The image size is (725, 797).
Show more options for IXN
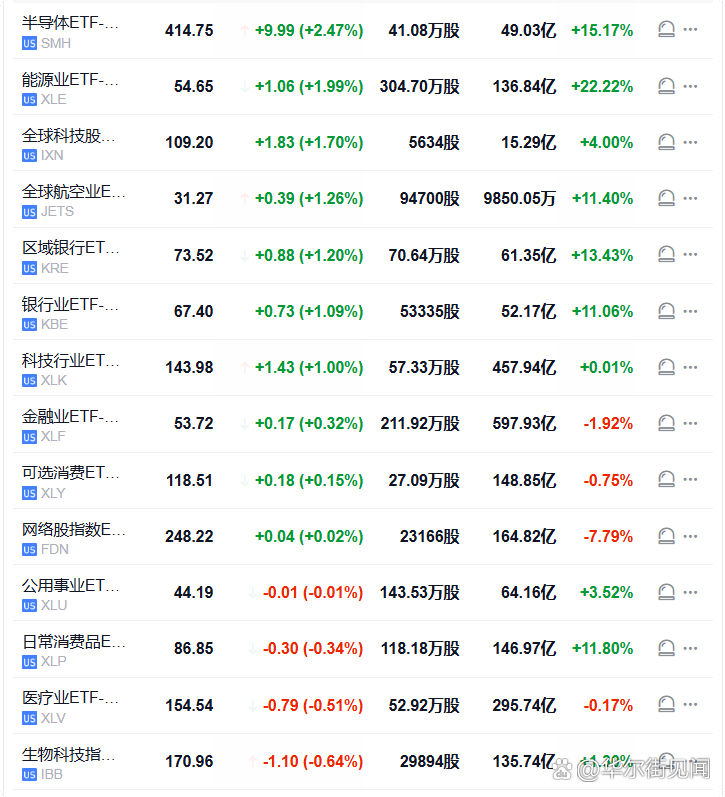690,142
